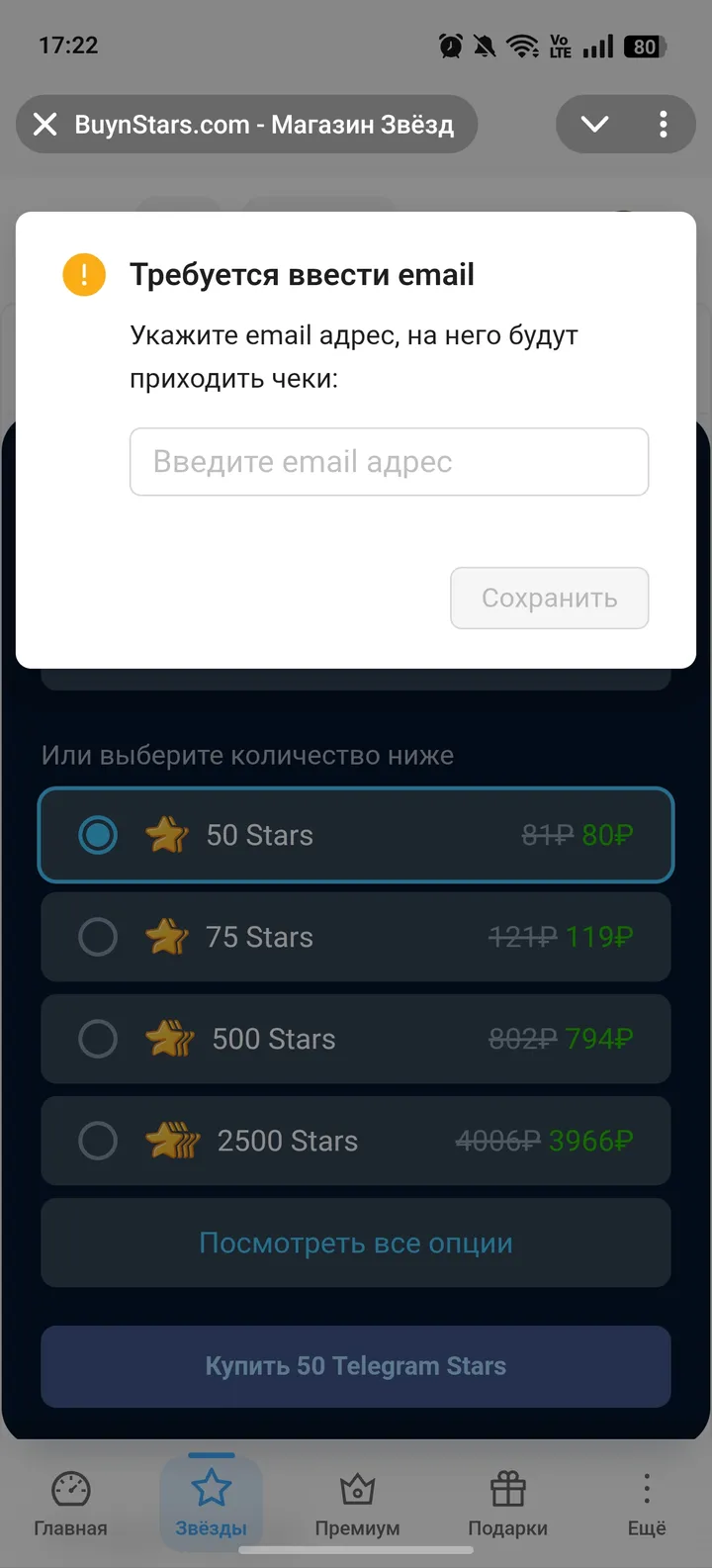Click the warning exclamation icon in the dialog
The height and width of the screenshot is (1568, 712).
[x=83, y=274]
